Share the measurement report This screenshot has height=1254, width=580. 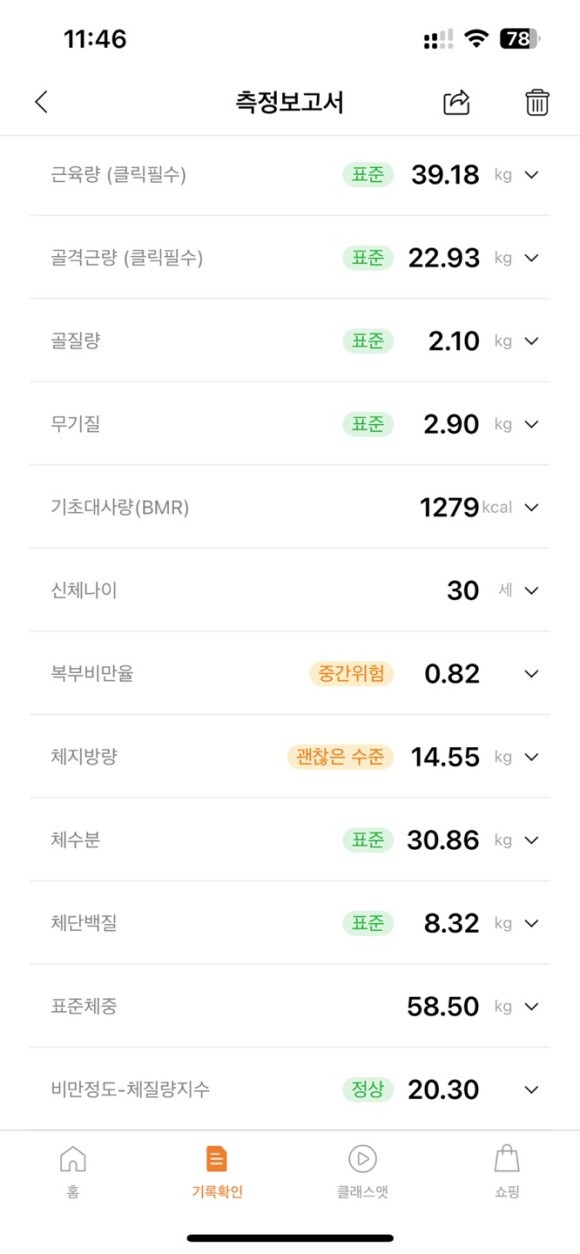point(457,102)
